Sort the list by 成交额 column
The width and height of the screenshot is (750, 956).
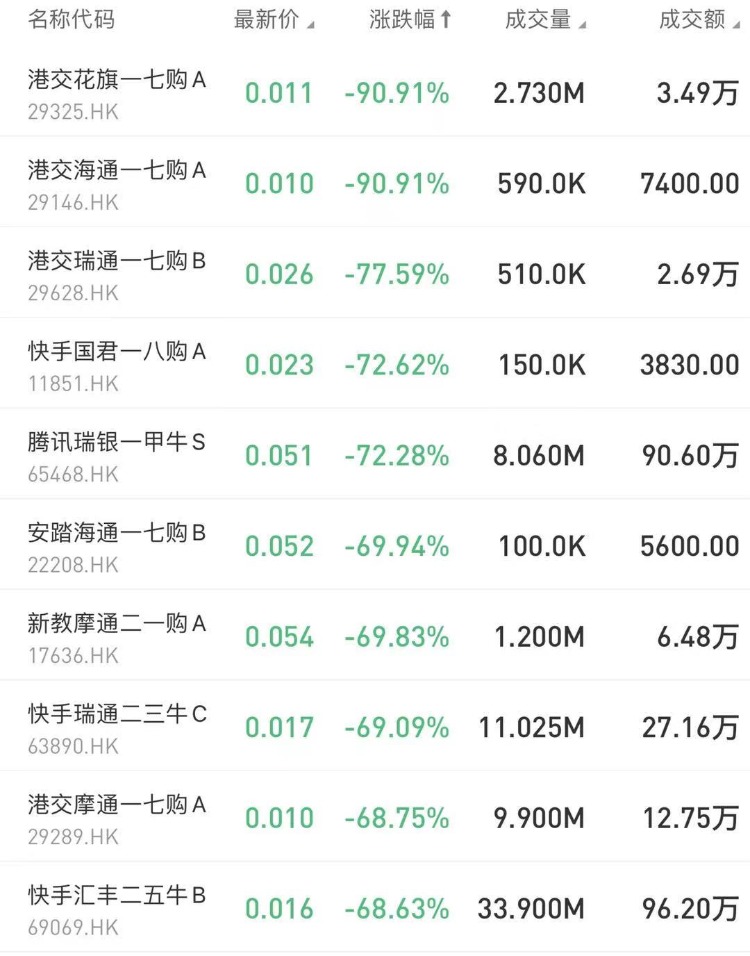click(x=698, y=21)
